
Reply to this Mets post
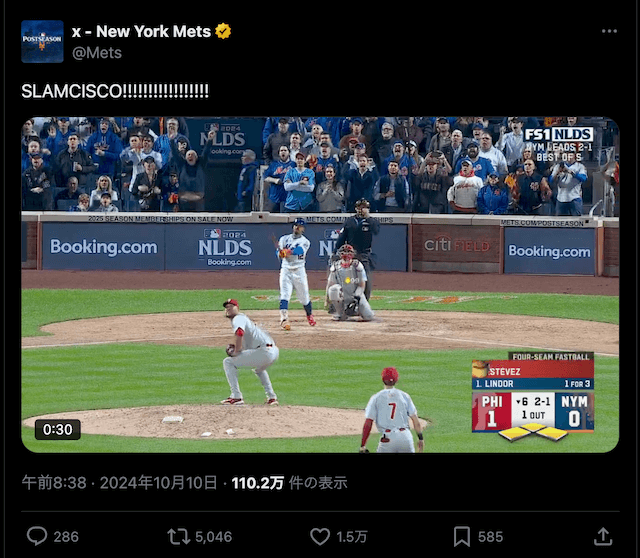37,536
